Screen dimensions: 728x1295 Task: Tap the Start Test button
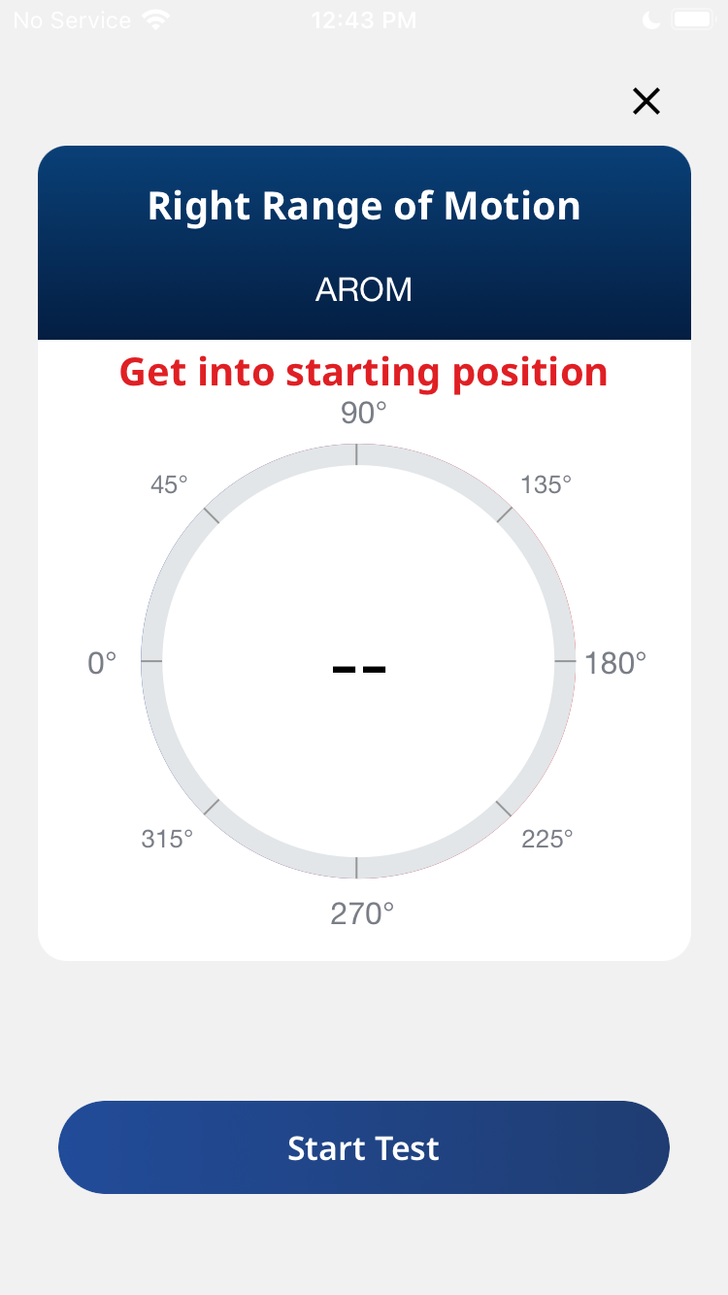click(x=363, y=1147)
